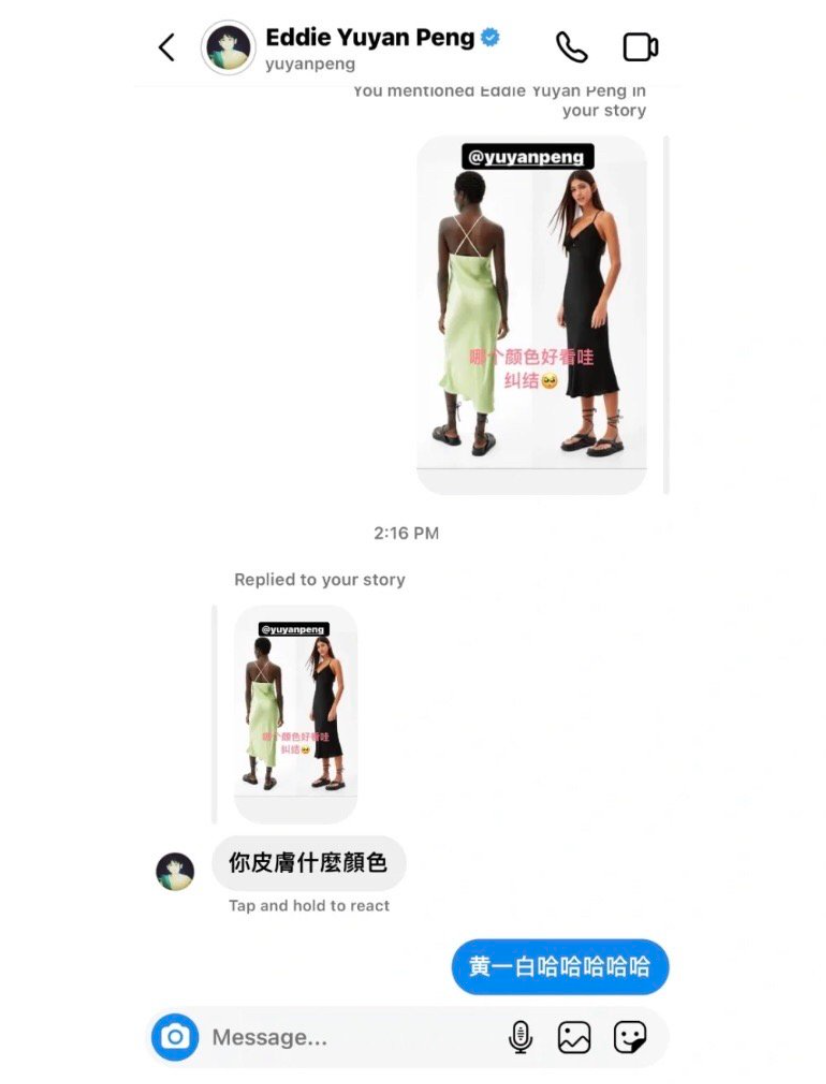Open the camera from the message bar
This screenshot has width=826, height=1084.
click(x=175, y=1037)
